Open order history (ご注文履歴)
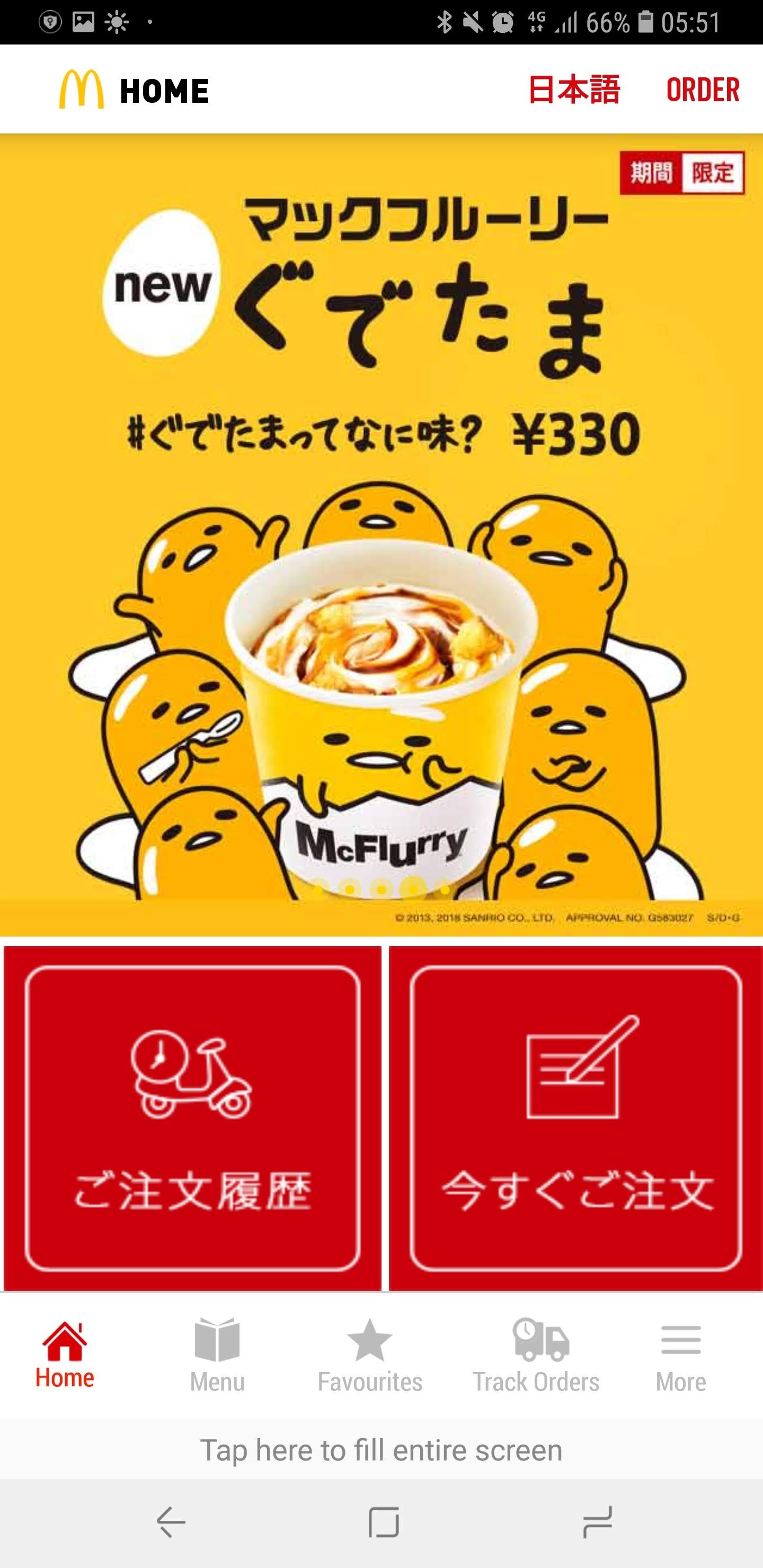The width and height of the screenshot is (763, 1568). pos(192,1119)
